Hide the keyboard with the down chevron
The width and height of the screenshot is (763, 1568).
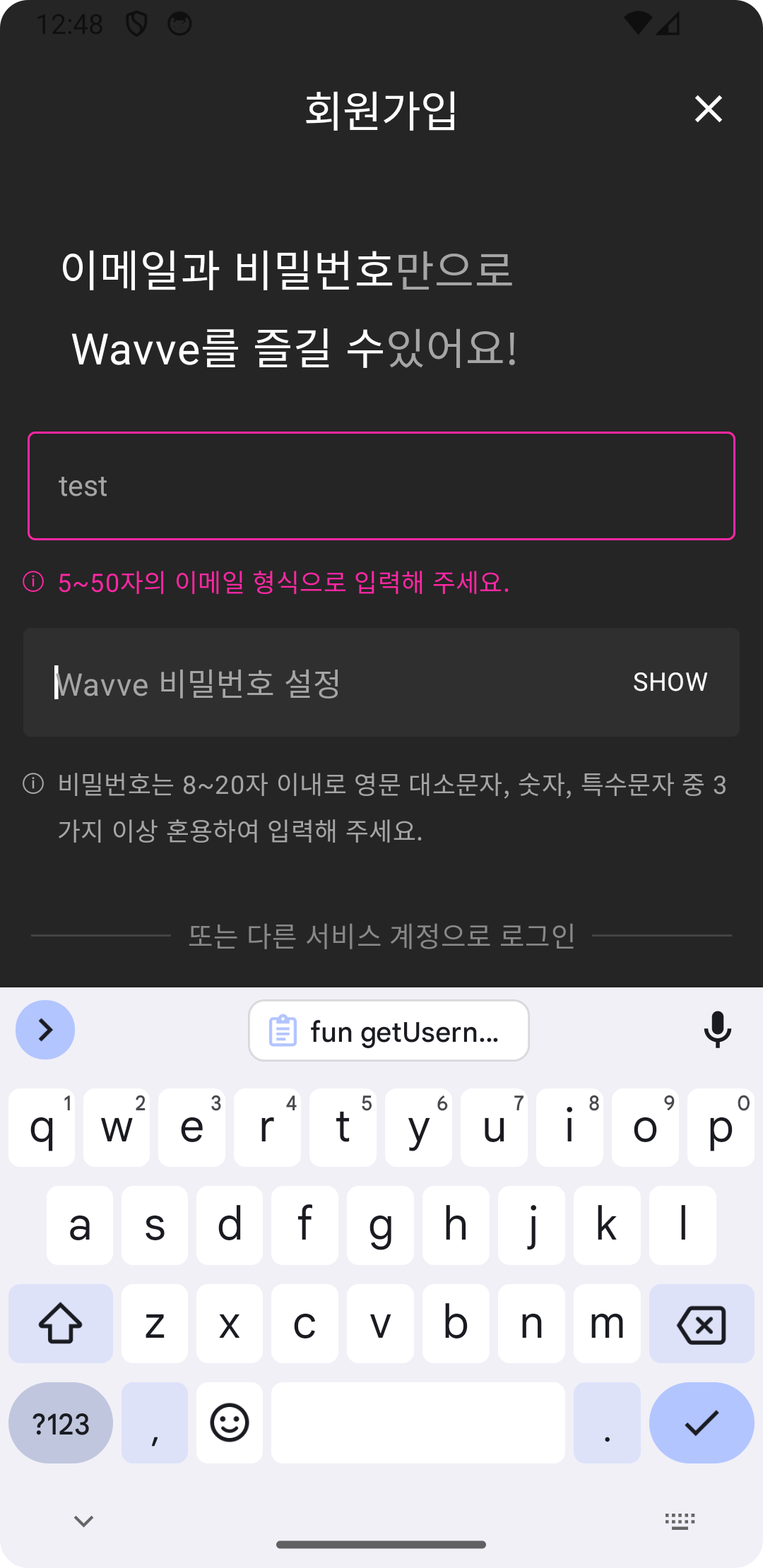pyautogui.click(x=83, y=1521)
